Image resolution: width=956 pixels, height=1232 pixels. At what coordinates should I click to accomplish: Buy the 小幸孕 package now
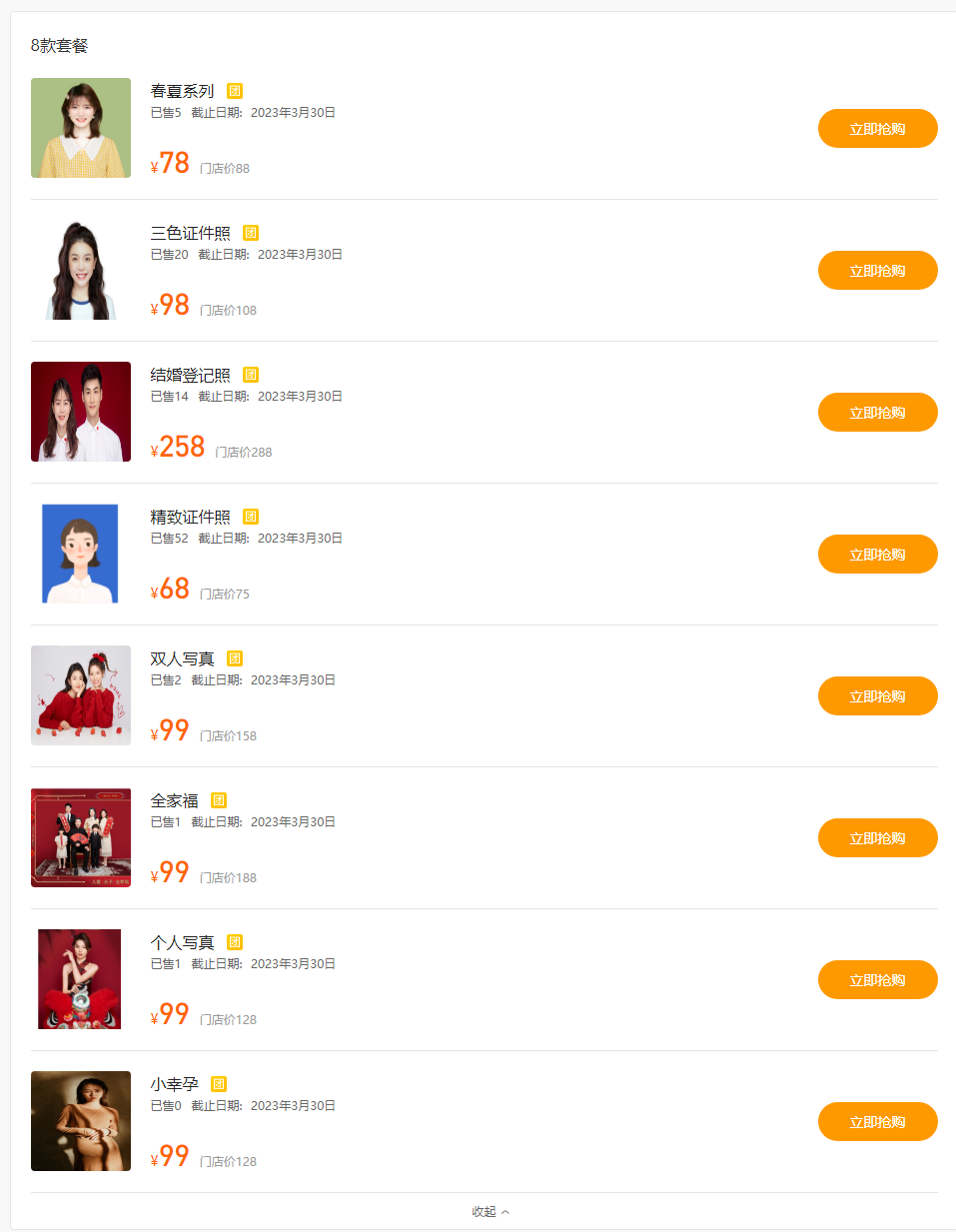877,1122
